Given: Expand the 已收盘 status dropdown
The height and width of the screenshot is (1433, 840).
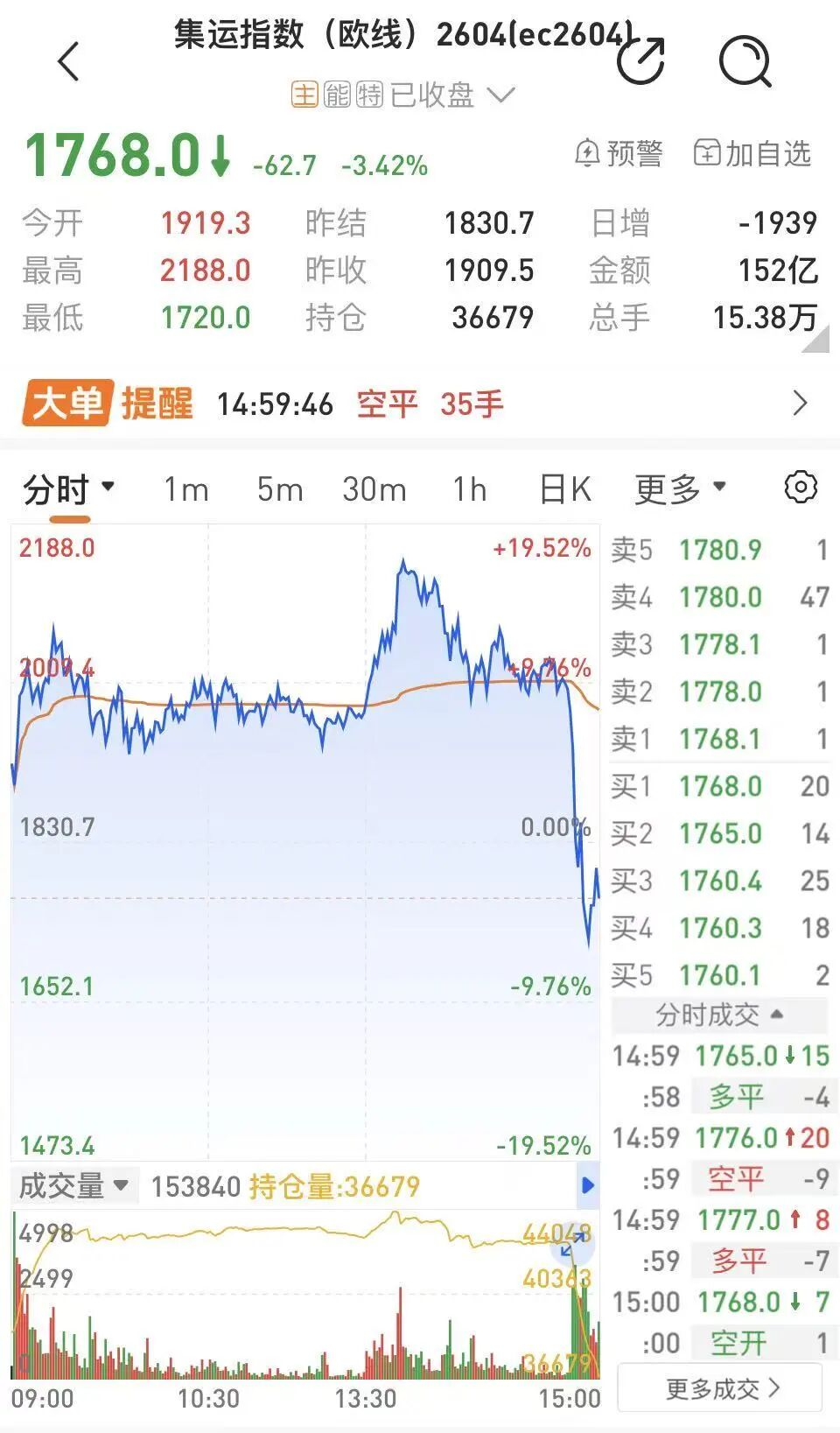Looking at the screenshot, I should click(500, 95).
